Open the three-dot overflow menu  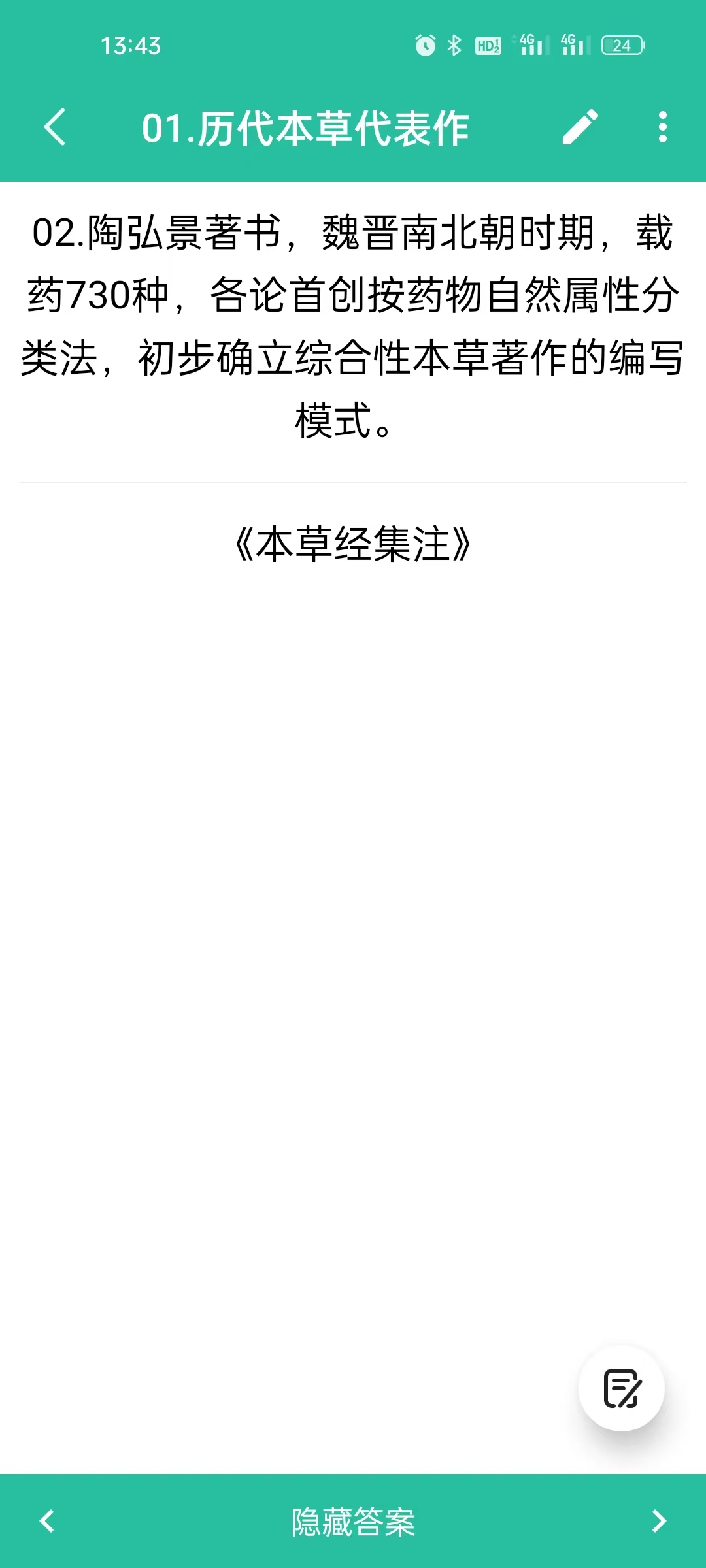pyautogui.click(x=663, y=127)
